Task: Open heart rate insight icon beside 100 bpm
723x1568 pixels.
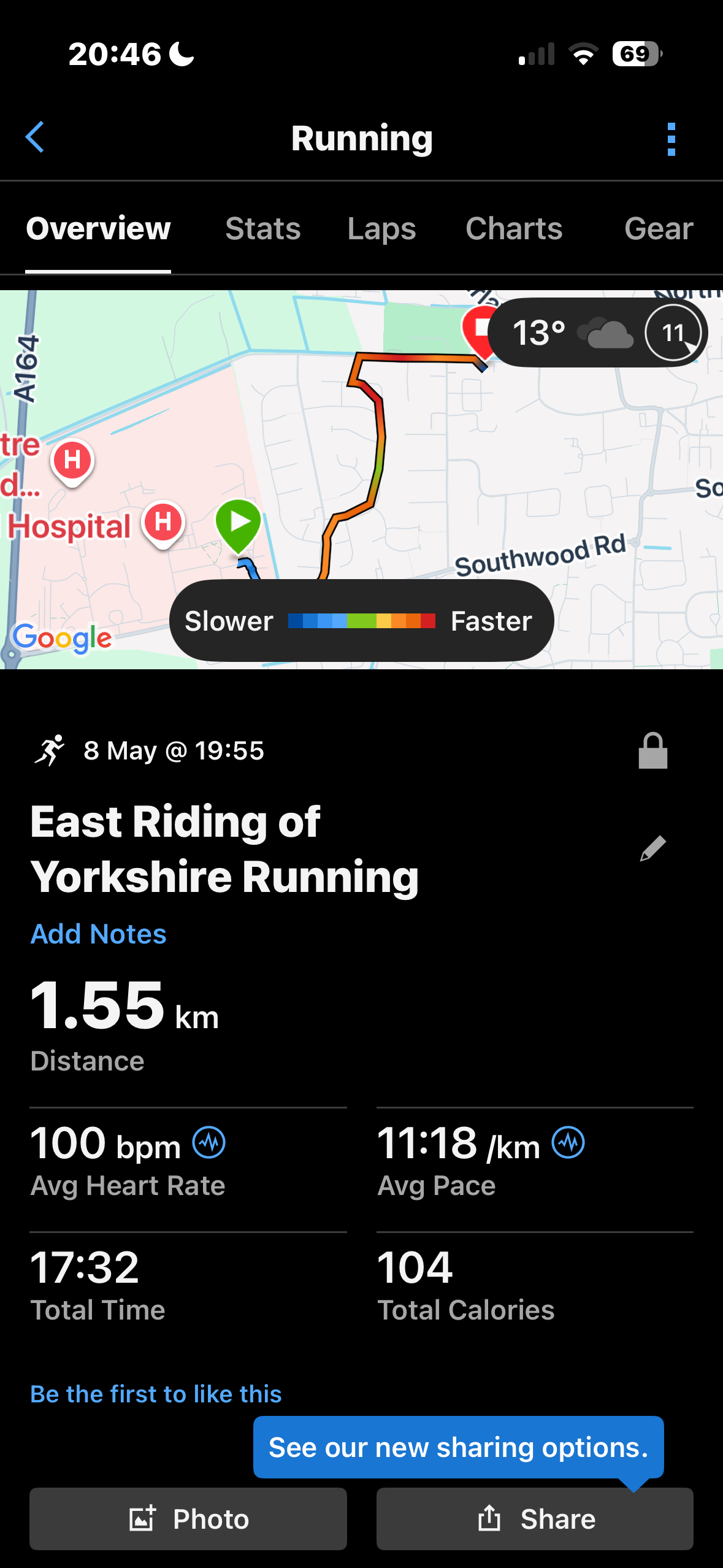Action: (209, 1143)
